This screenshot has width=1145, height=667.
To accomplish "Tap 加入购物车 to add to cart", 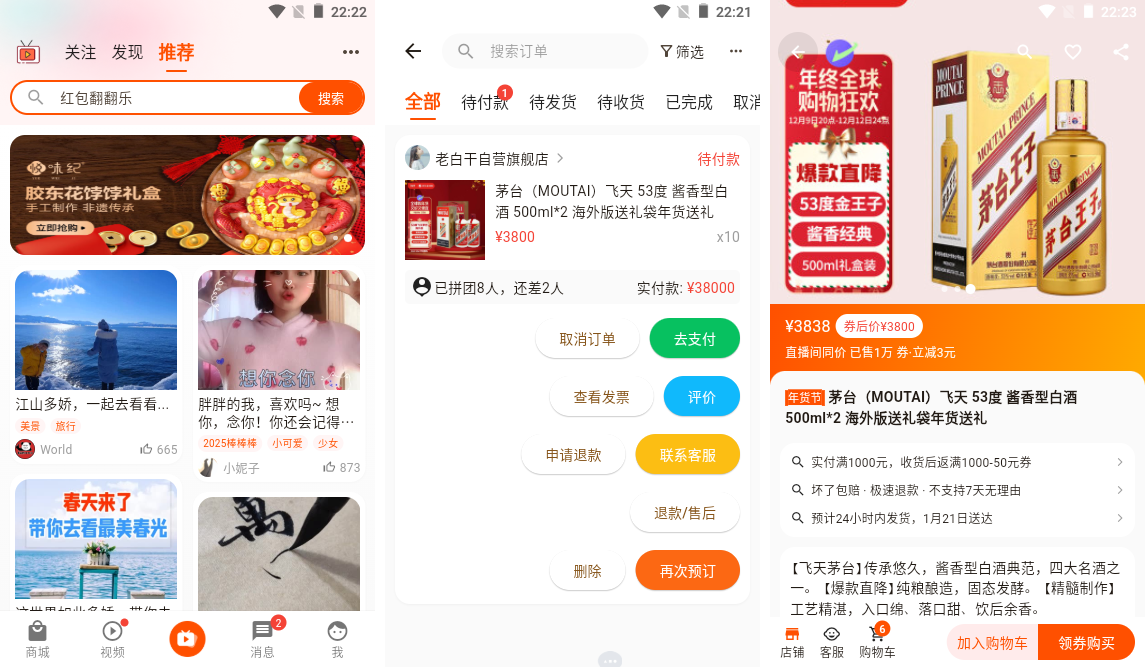I will pos(991,643).
